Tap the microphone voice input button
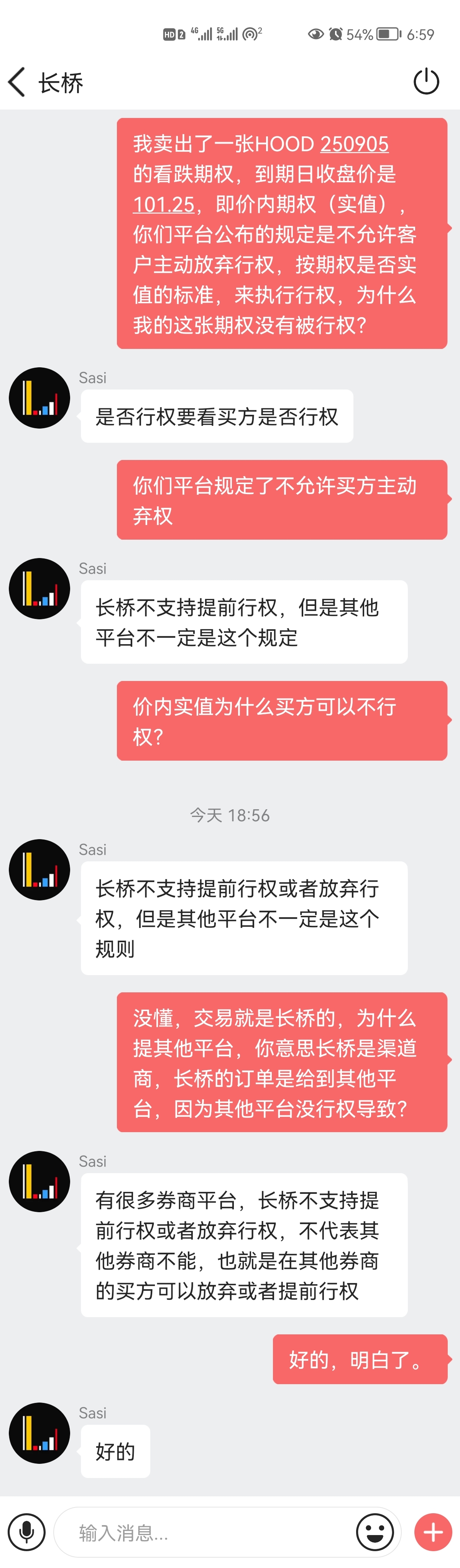Screen dimensions: 460x1568 [27, 1532]
